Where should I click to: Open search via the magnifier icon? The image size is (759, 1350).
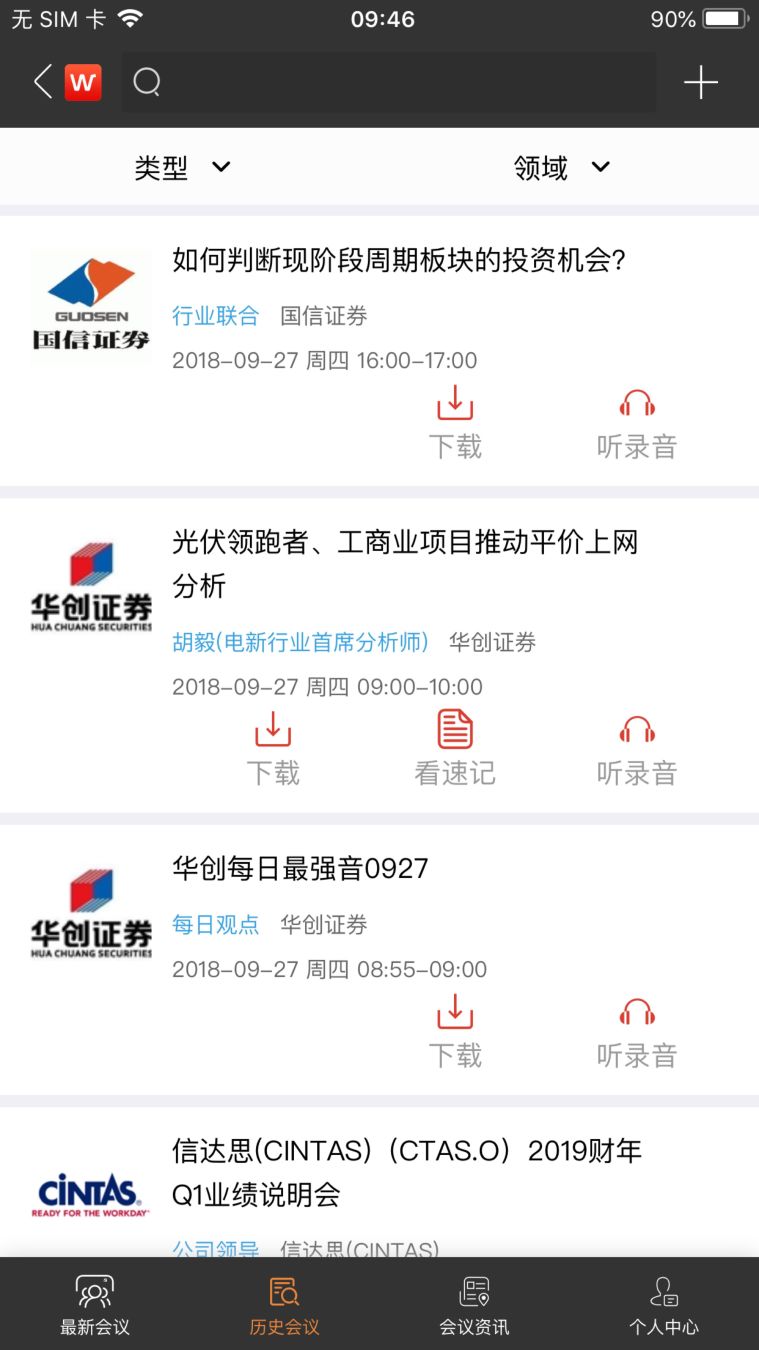[147, 82]
